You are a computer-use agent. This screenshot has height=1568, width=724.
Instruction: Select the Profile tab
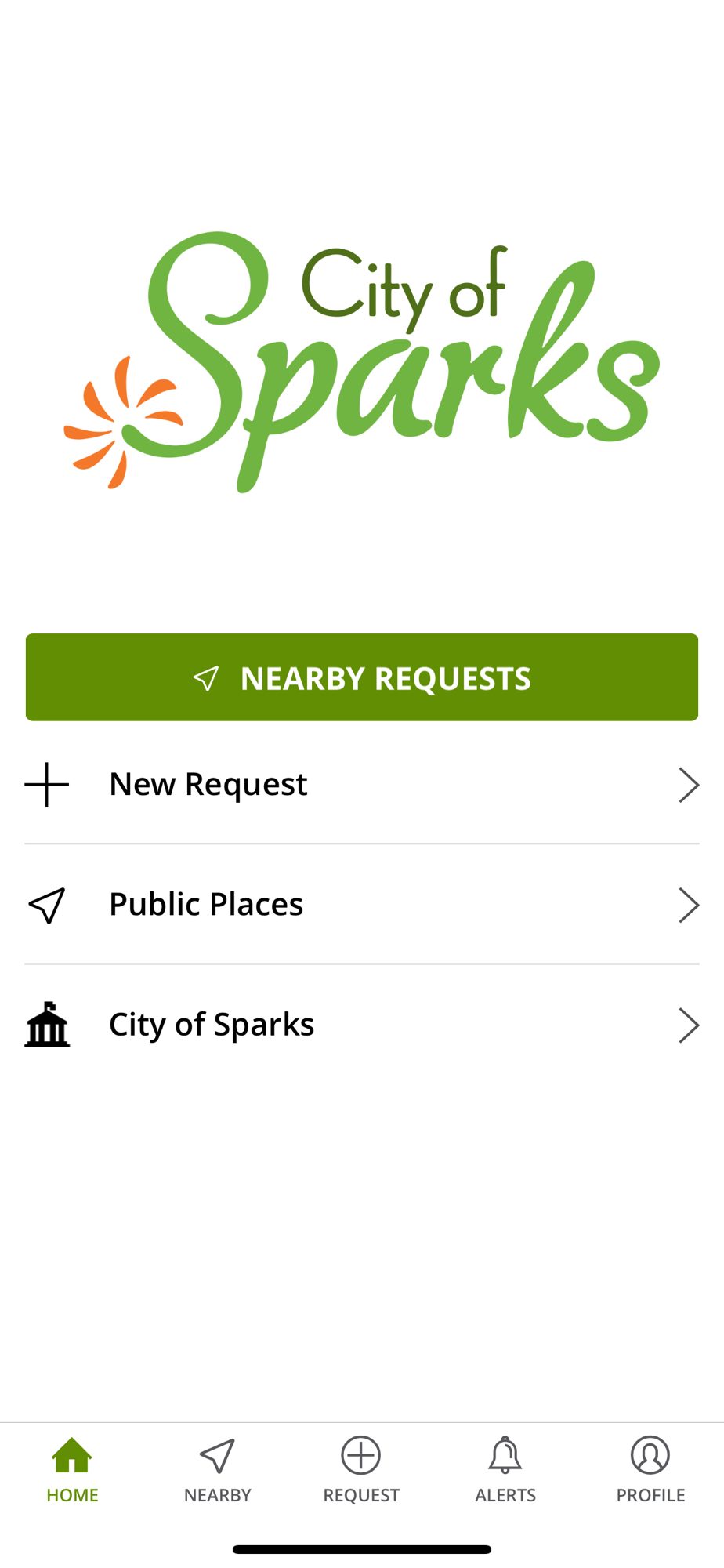(650, 1470)
